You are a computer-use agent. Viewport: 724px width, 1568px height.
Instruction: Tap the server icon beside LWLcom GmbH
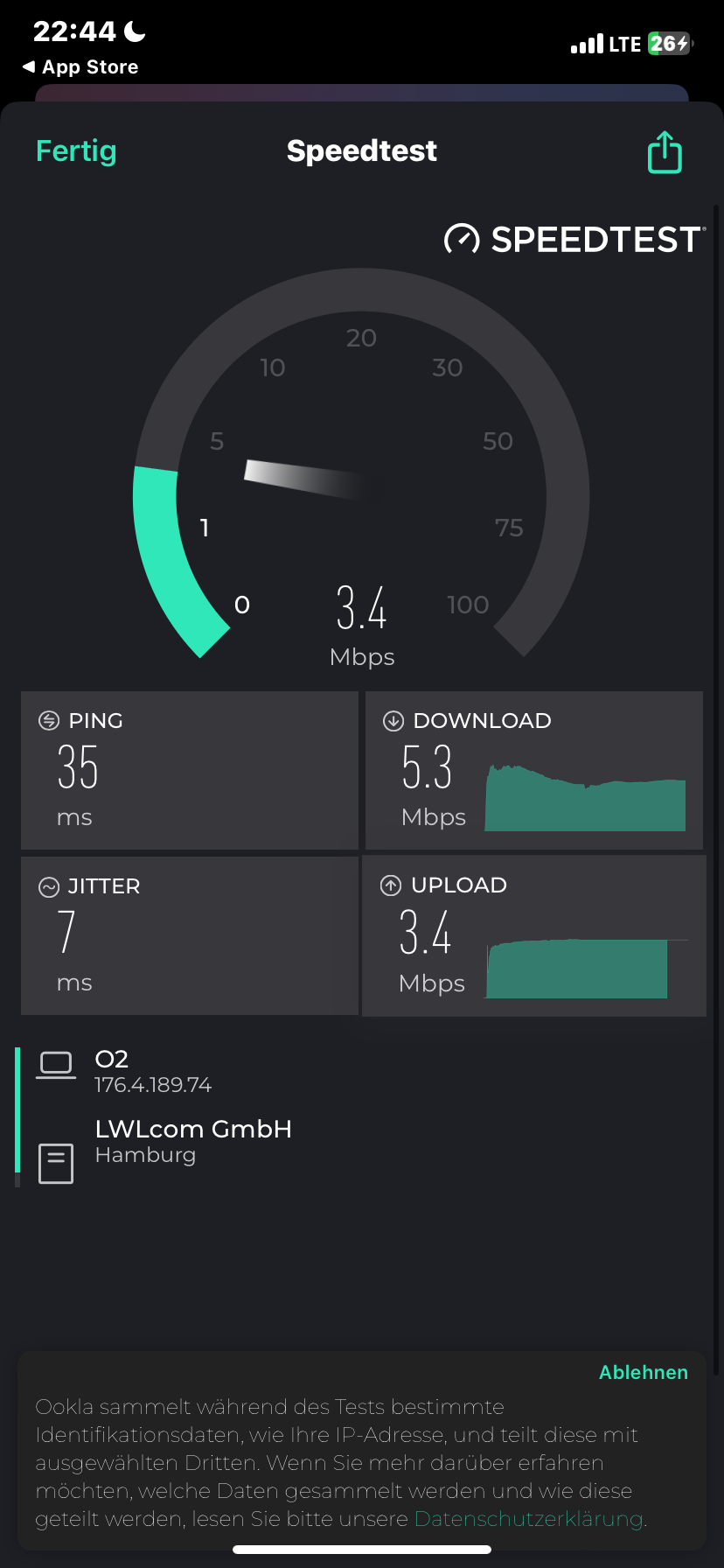pyautogui.click(x=56, y=1163)
